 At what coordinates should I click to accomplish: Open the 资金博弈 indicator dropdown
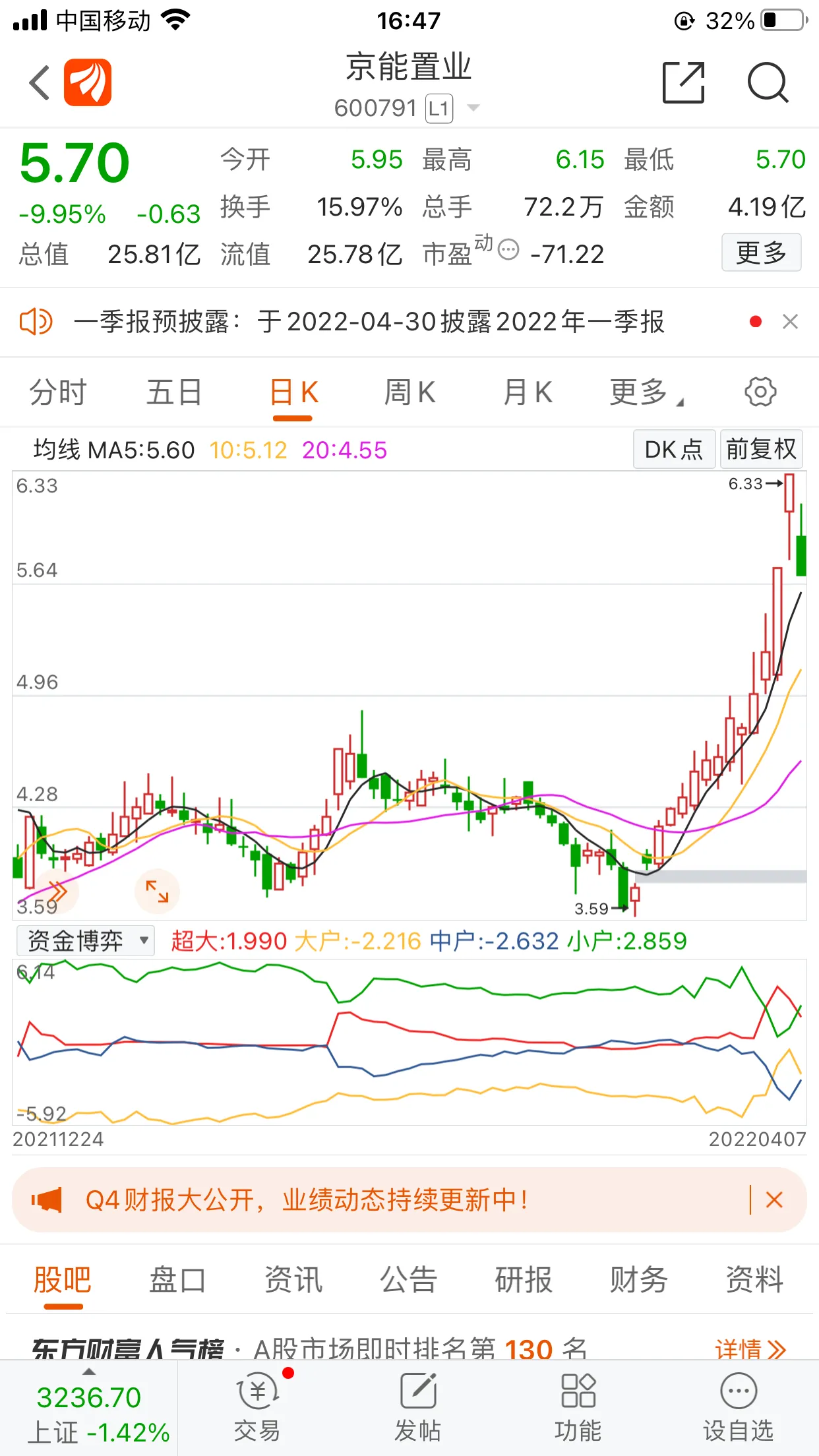point(86,941)
